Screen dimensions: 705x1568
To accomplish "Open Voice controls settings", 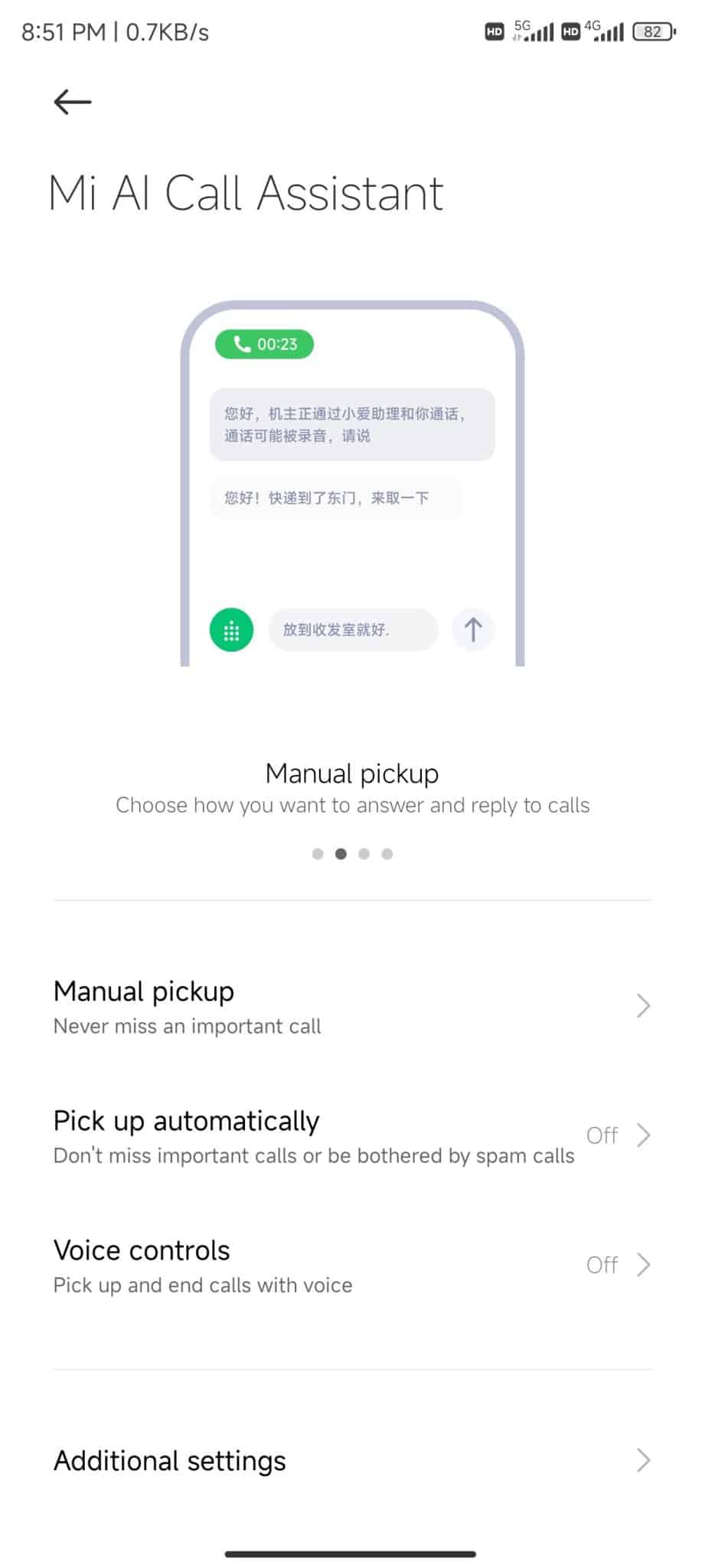I will pos(352,1265).
